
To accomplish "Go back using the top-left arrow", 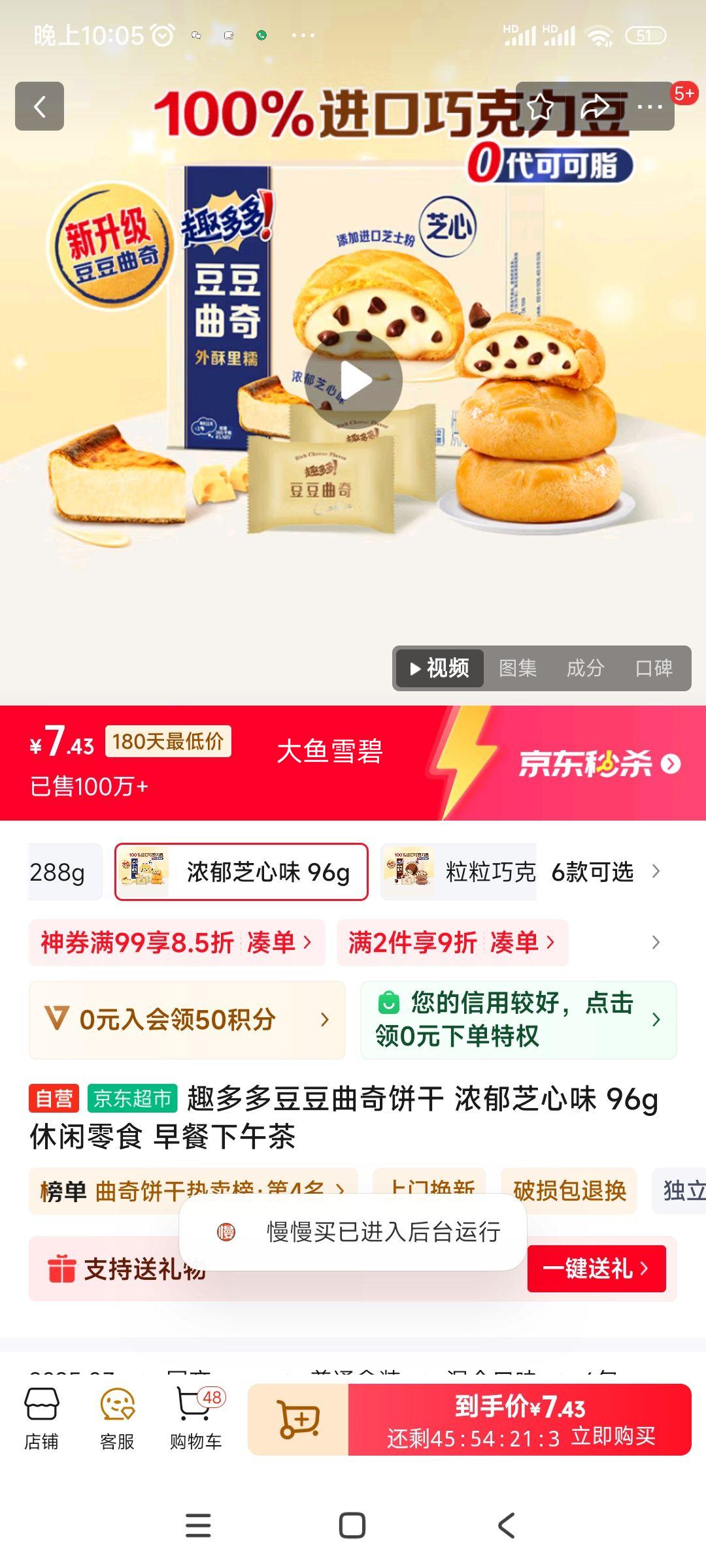I will point(39,106).
